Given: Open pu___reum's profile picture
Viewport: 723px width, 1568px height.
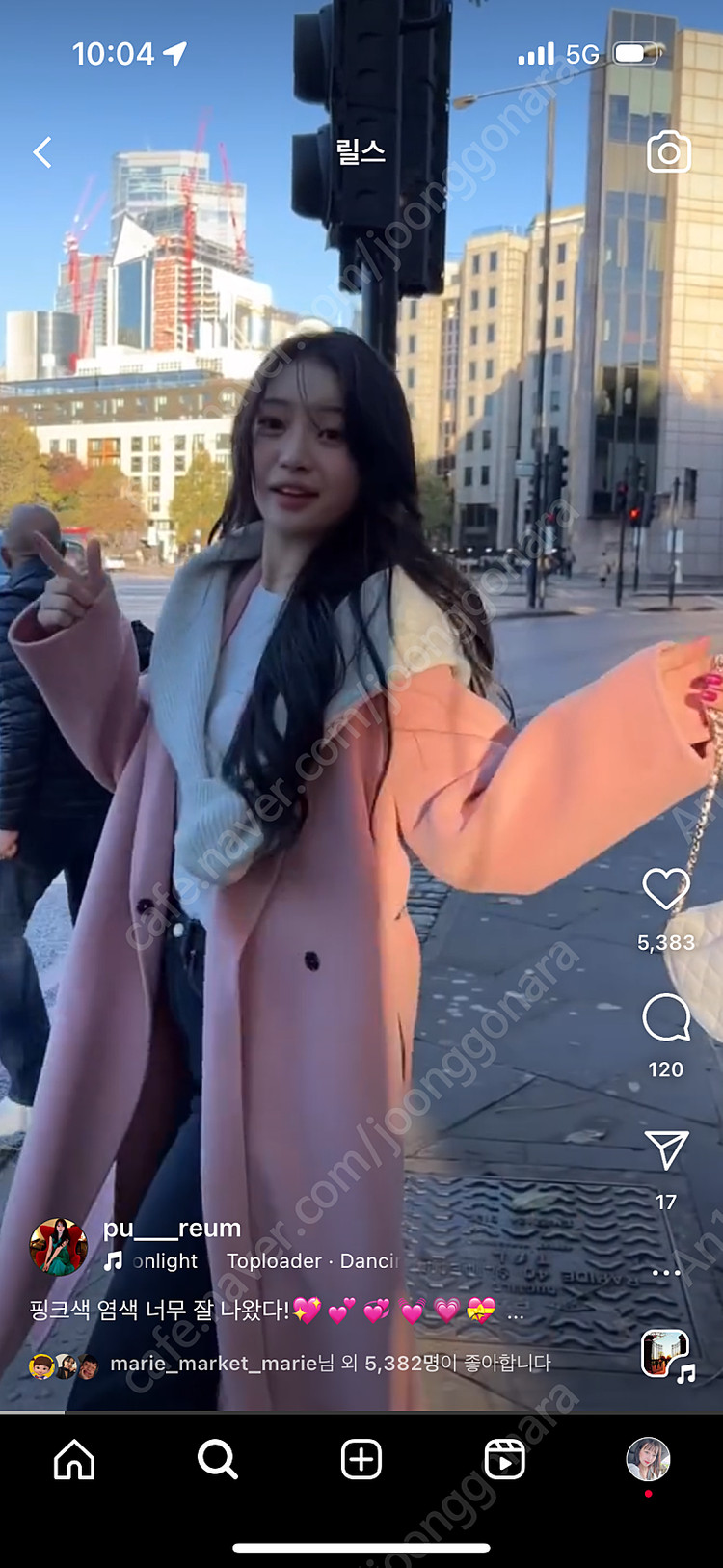Looking at the screenshot, I should click(x=59, y=1247).
